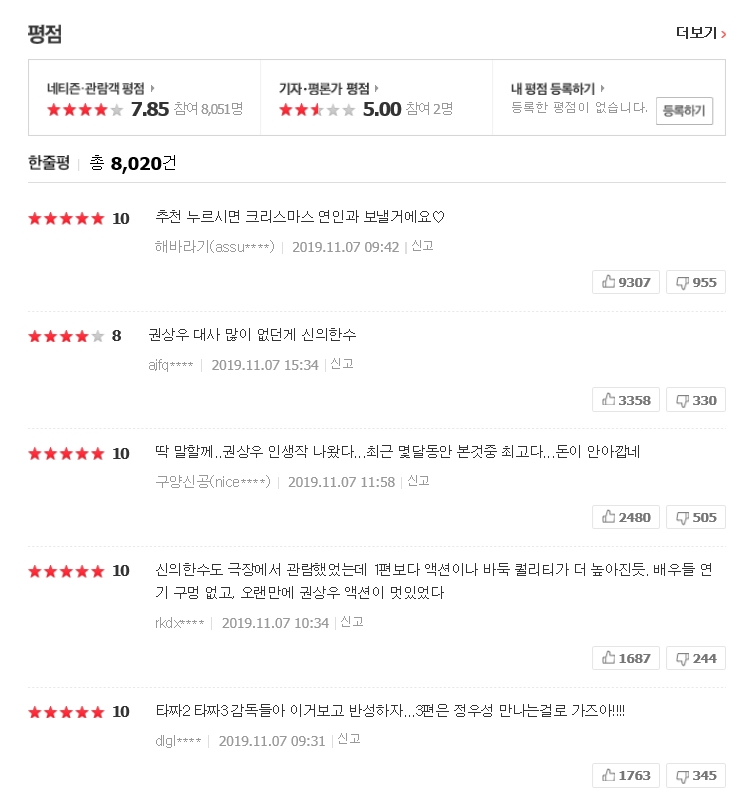The height and width of the screenshot is (794, 755).
Task: Dislike the review by ajfq****
Action: (x=695, y=400)
